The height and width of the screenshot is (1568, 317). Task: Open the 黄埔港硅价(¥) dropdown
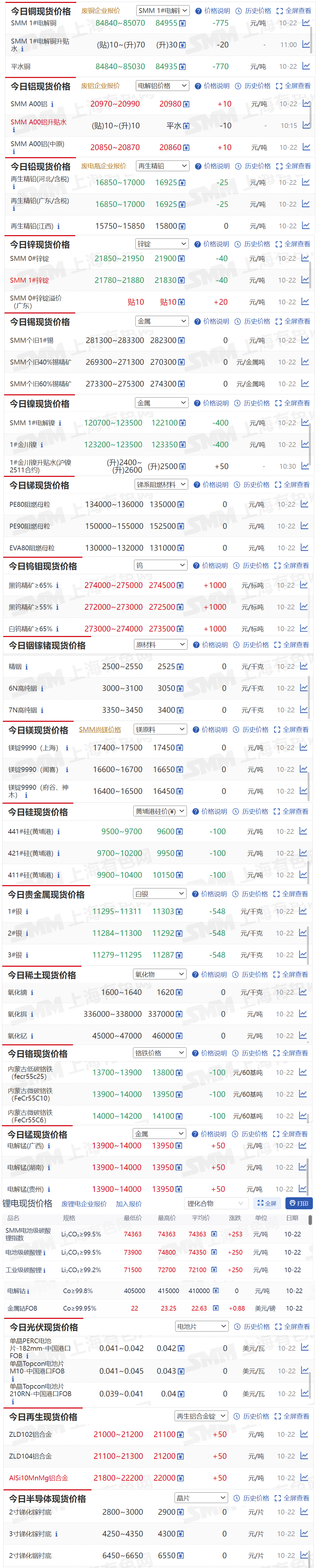coord(159,811)
